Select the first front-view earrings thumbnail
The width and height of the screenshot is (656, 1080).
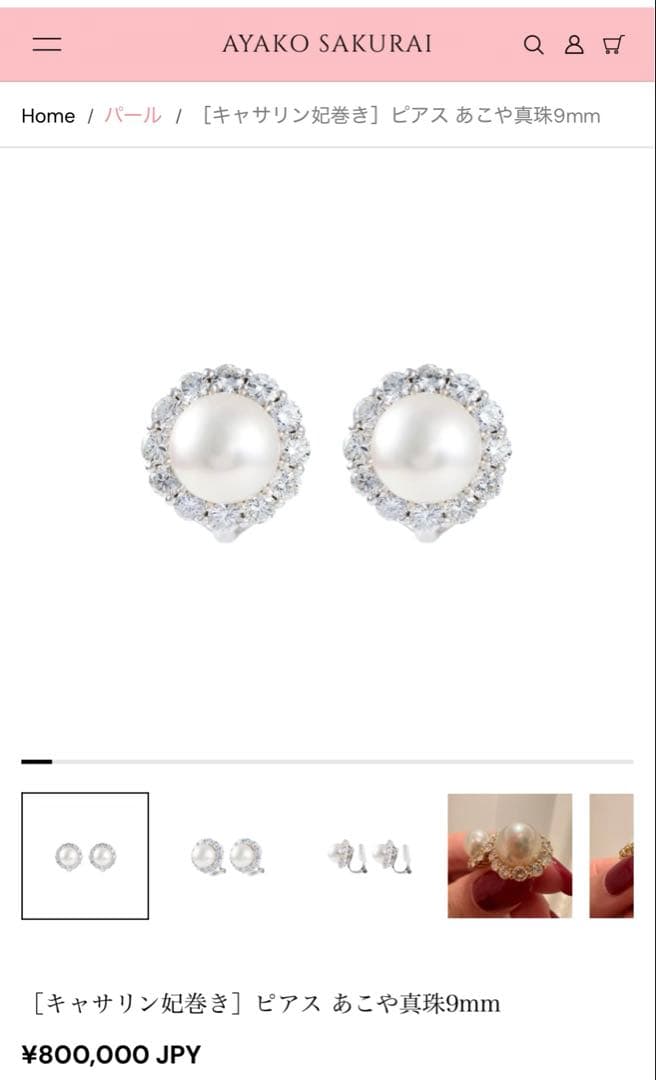coord(85,856)
